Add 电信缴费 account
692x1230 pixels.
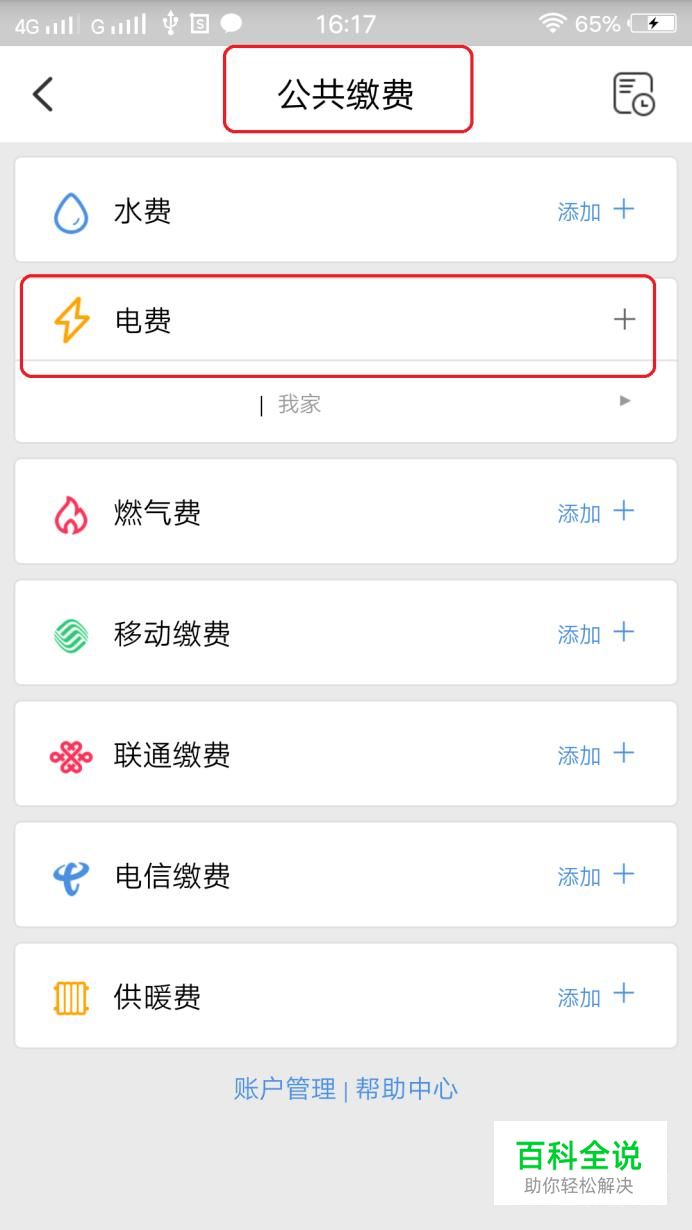coord(596,876)
